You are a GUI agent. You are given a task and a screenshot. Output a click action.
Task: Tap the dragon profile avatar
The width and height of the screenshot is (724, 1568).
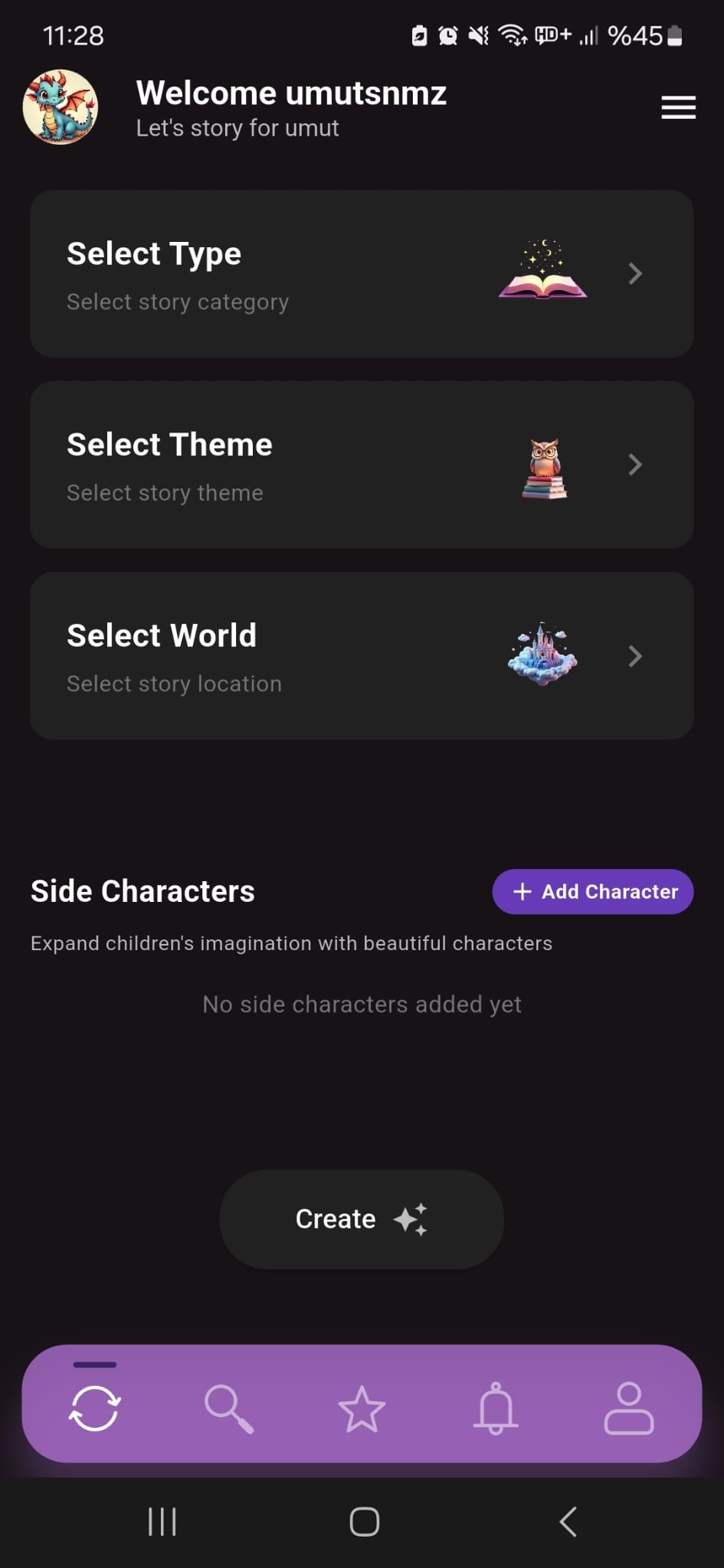[x=61, y=107]
